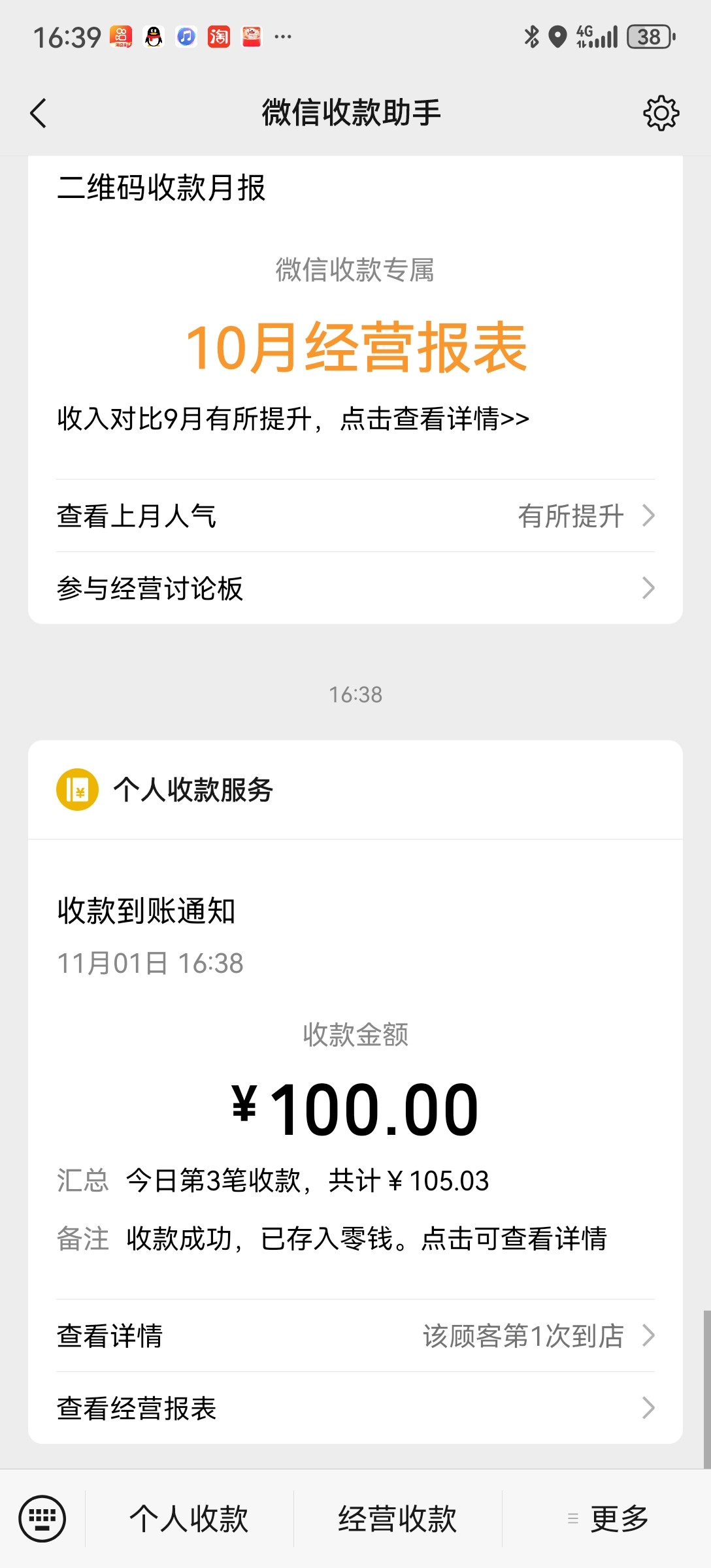This screenshot has width=711, height=1568.
Task: Tap 查看详情 for this payment
Action: (355, 1335)
